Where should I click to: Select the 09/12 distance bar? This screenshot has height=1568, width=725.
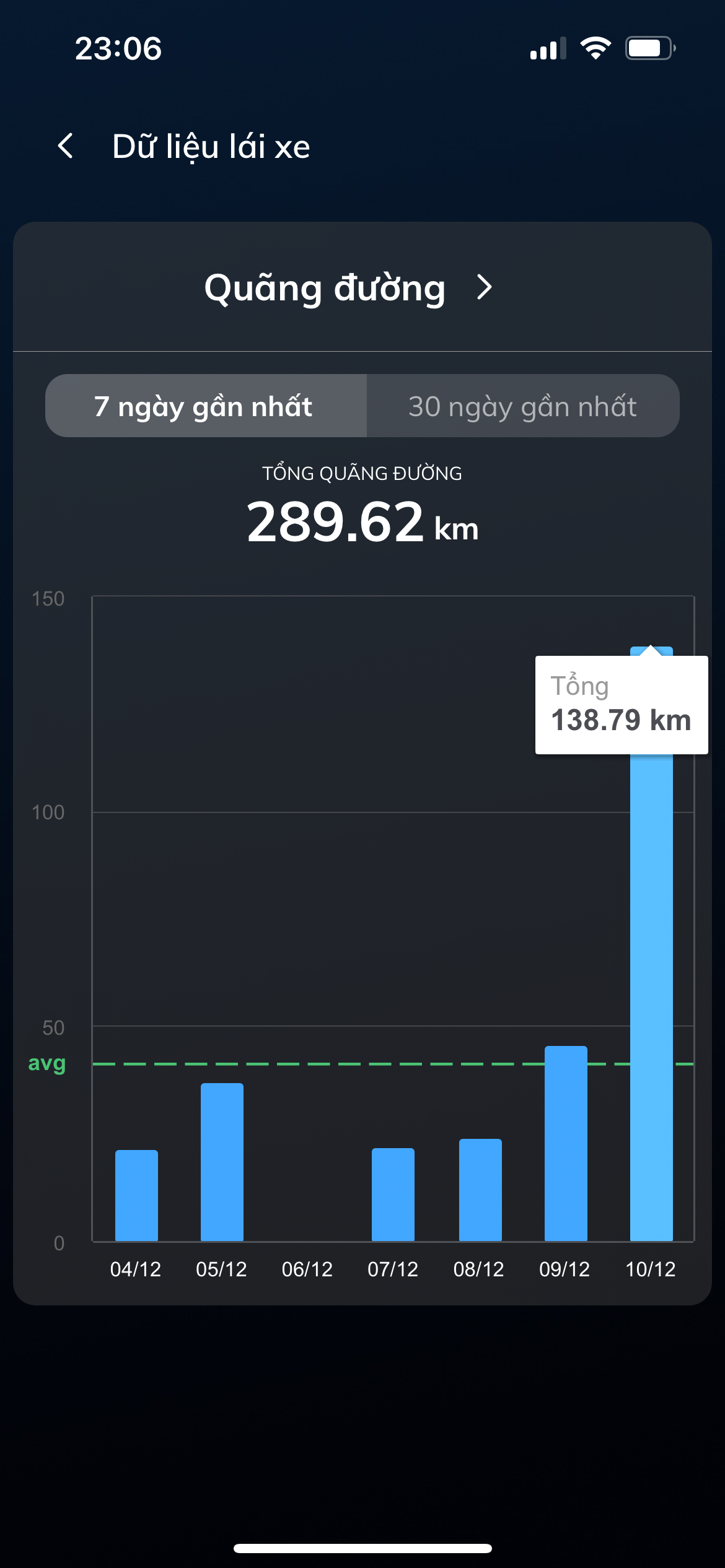coord(566,1143)
